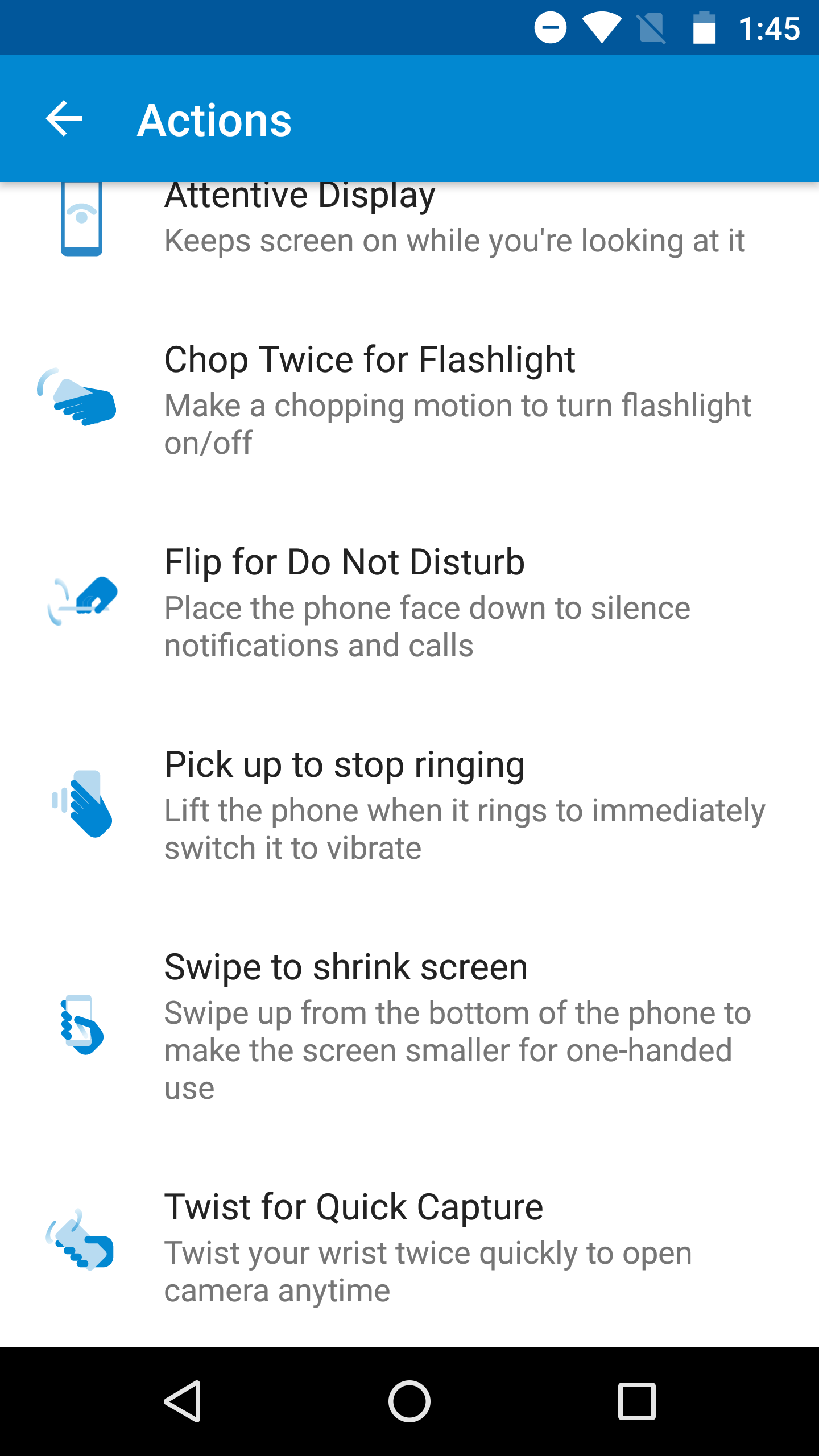Open recent apps from navigation bar
The image size is (819, 1456).
[637, 1401]
